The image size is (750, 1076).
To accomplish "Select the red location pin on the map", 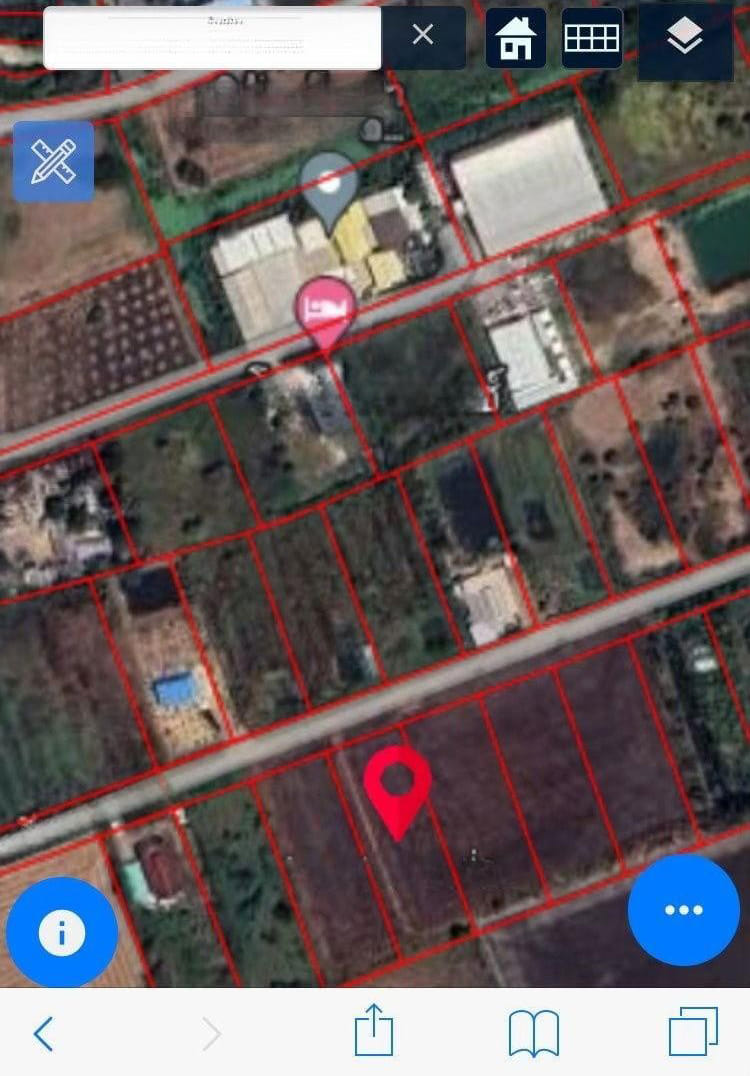I will [397, 785].
